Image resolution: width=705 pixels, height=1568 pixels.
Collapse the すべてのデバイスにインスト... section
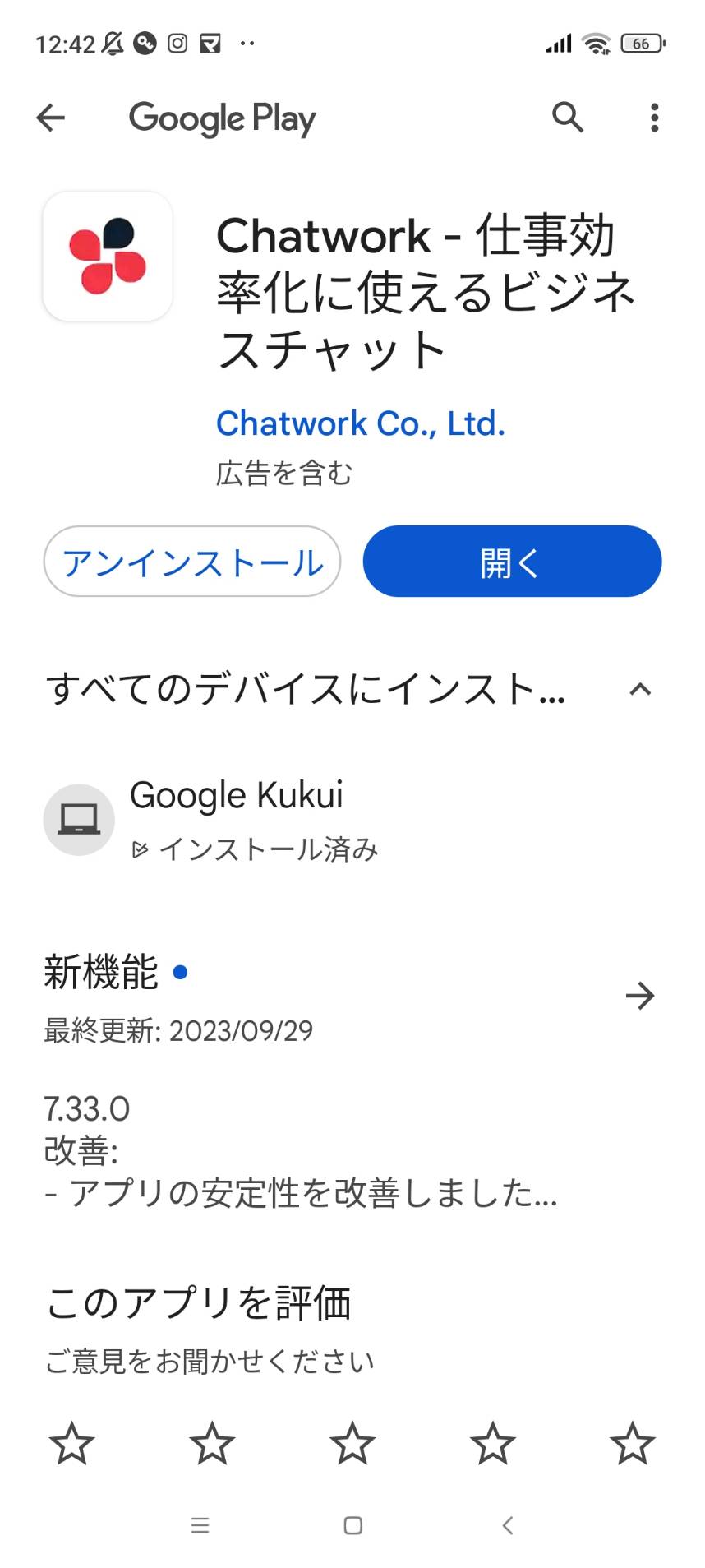640,689
